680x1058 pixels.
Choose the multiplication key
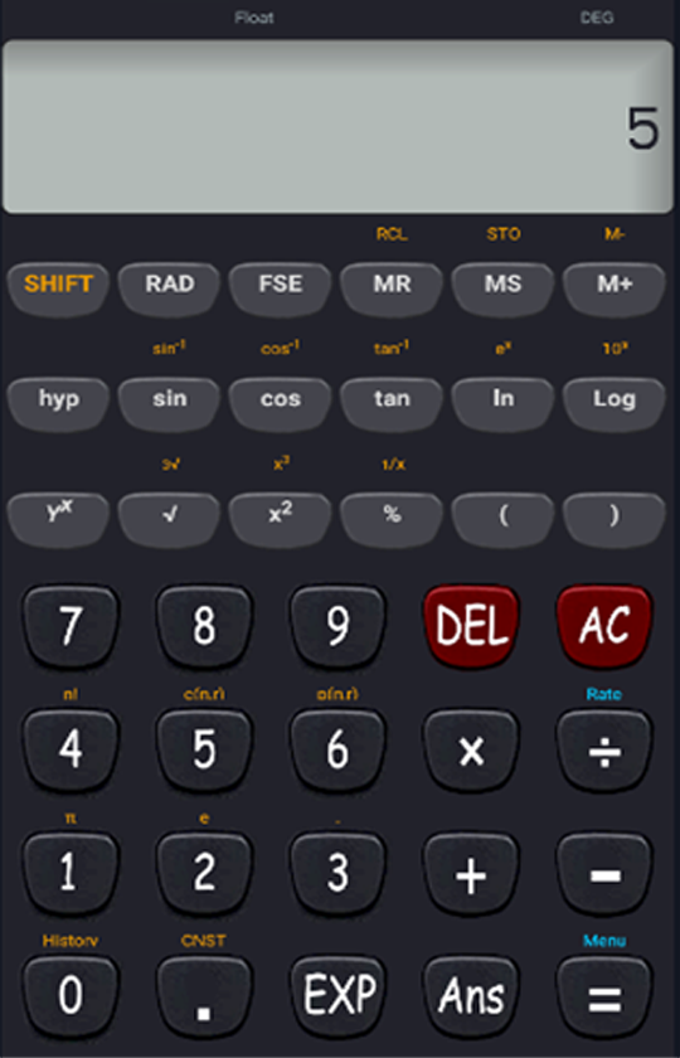(x=471, y=751)
